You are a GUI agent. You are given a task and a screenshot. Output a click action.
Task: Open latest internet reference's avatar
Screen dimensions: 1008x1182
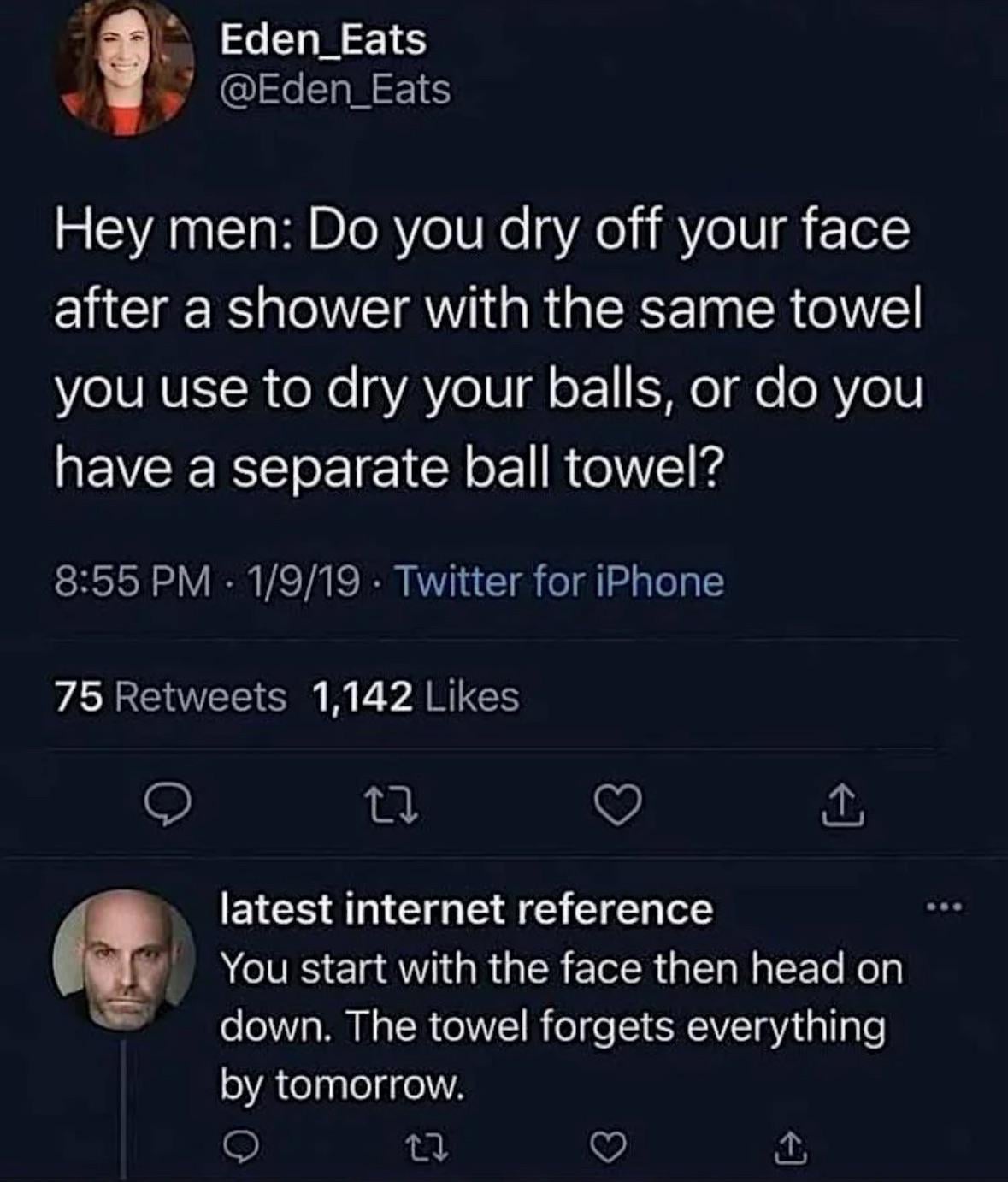tap(124, 959)
